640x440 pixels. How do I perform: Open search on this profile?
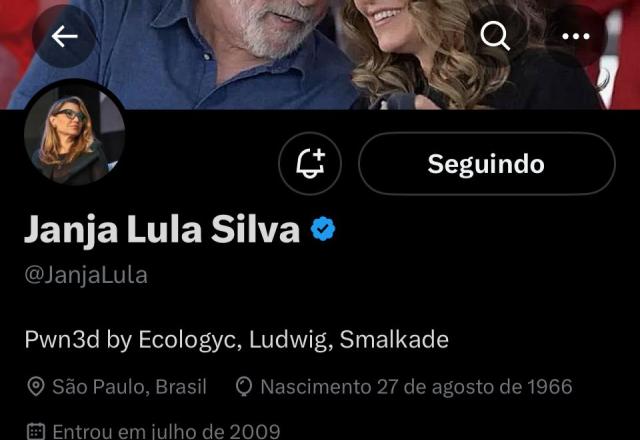pos(495,36)
